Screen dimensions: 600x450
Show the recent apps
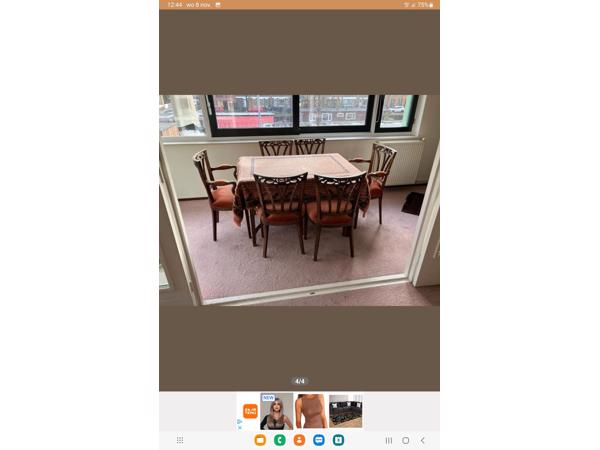click(x=389, y=440)
